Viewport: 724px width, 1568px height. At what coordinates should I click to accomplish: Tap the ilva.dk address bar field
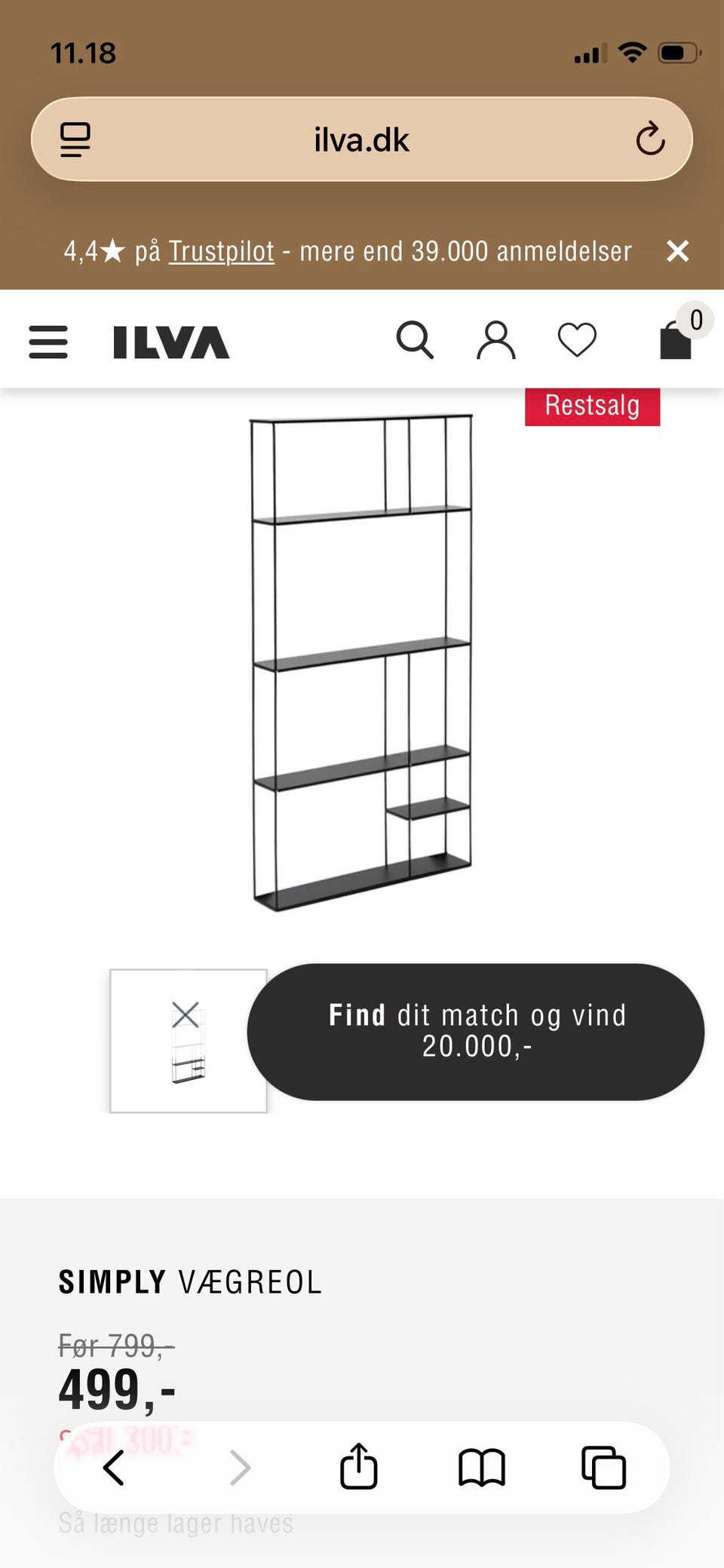point(360,139)
